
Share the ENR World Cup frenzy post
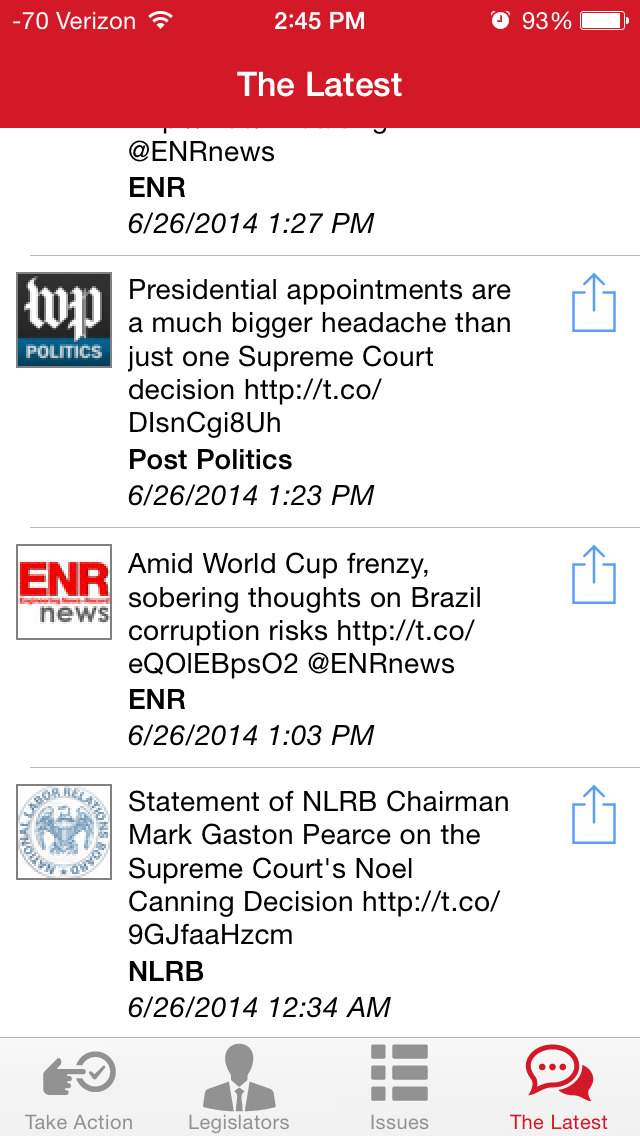[x=594, y=575]
